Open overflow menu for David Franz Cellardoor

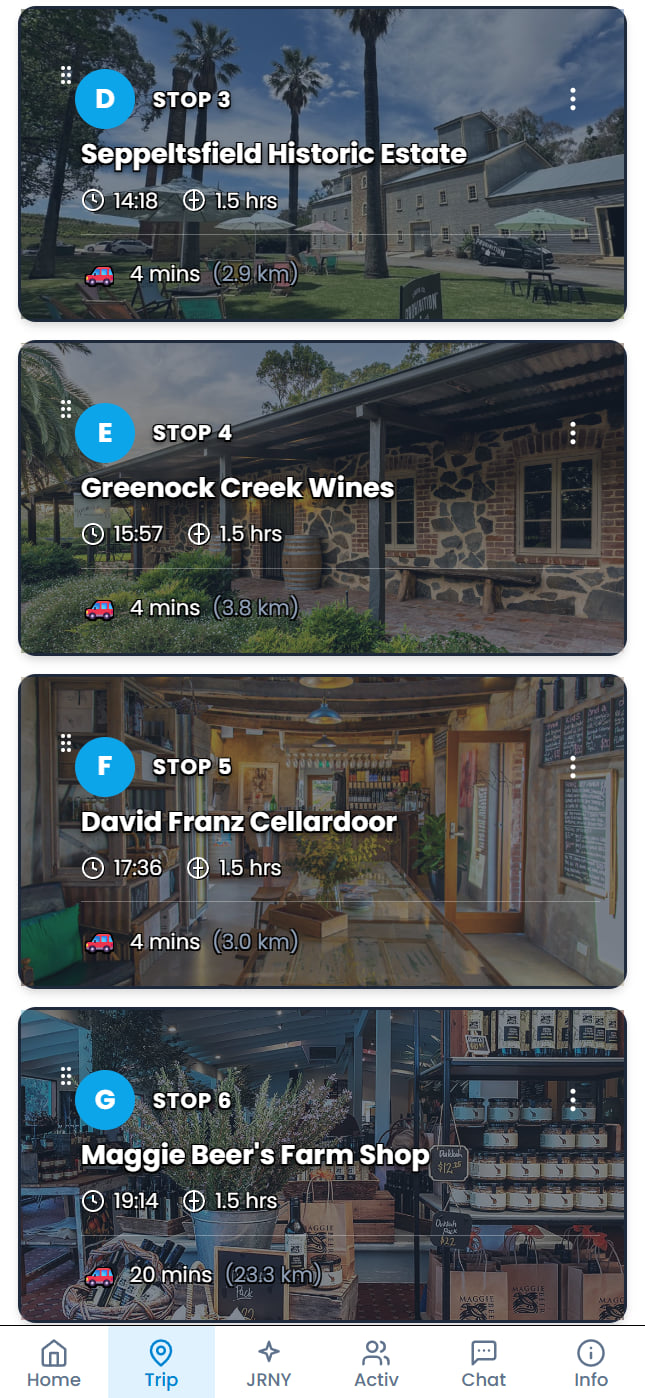pos(573,767)
